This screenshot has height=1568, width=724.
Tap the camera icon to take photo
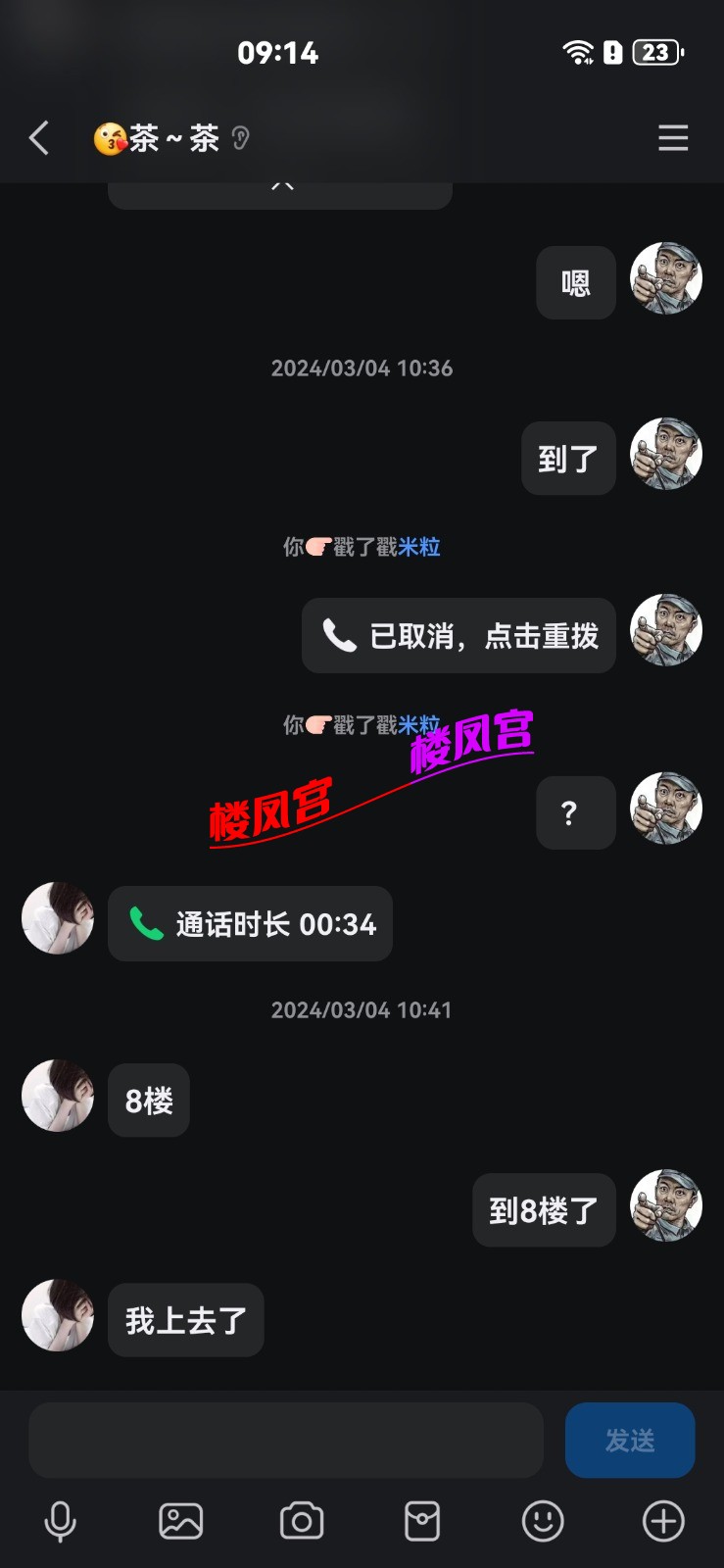coord(302,1520)
